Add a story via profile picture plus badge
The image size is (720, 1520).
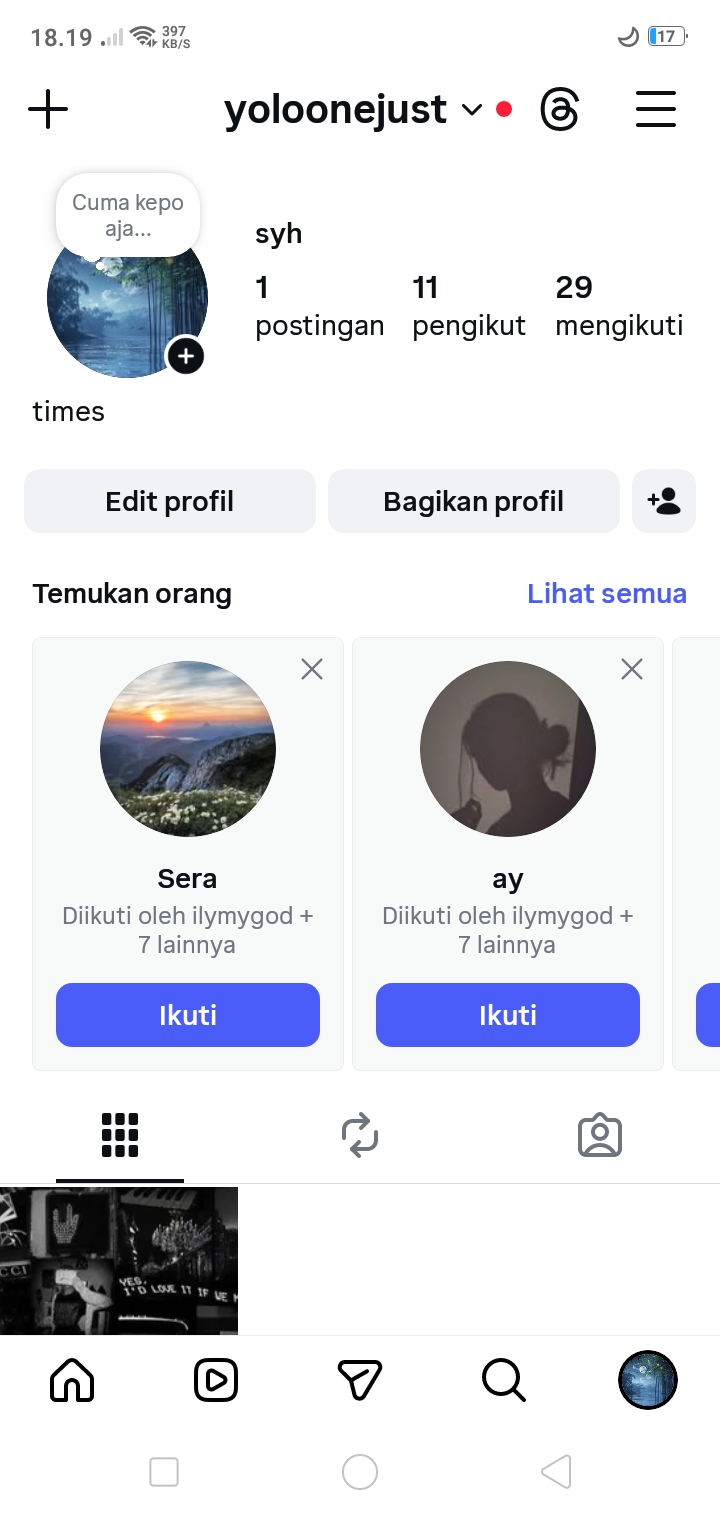[x=186, y=356]
